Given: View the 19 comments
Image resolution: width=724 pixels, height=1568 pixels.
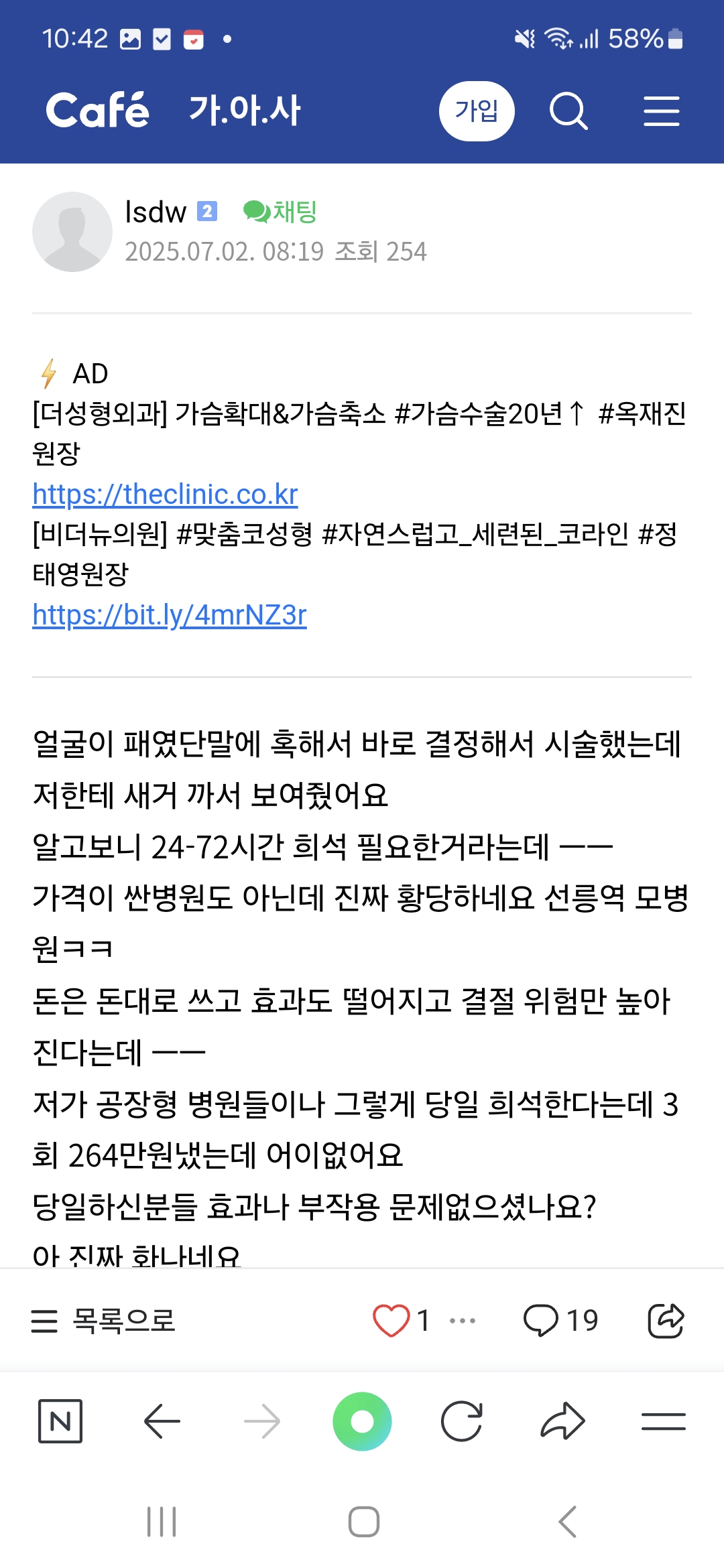Looking at the screenshot, I should pyautogui.click(x=560, y=1321).
